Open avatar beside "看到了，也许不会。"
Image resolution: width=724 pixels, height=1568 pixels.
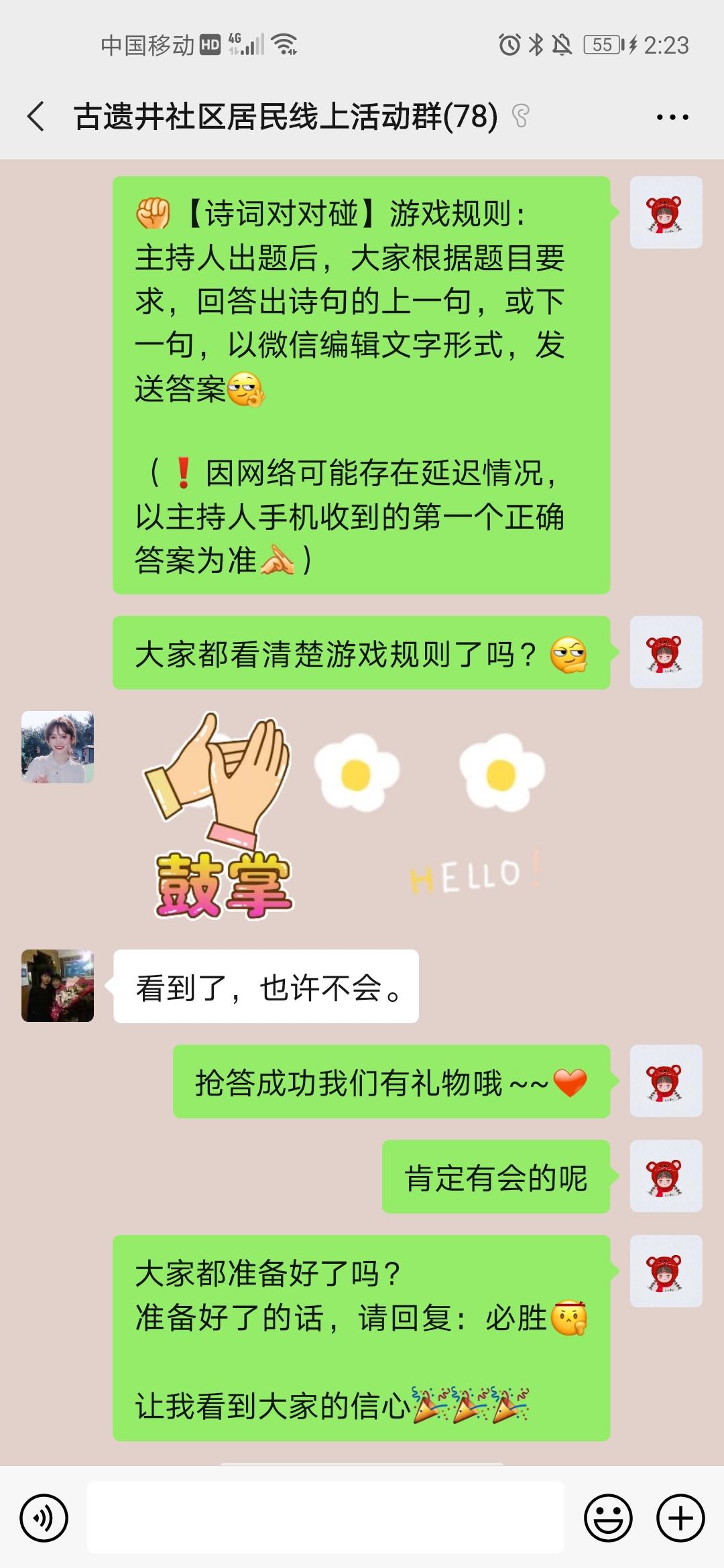point(58,986)
